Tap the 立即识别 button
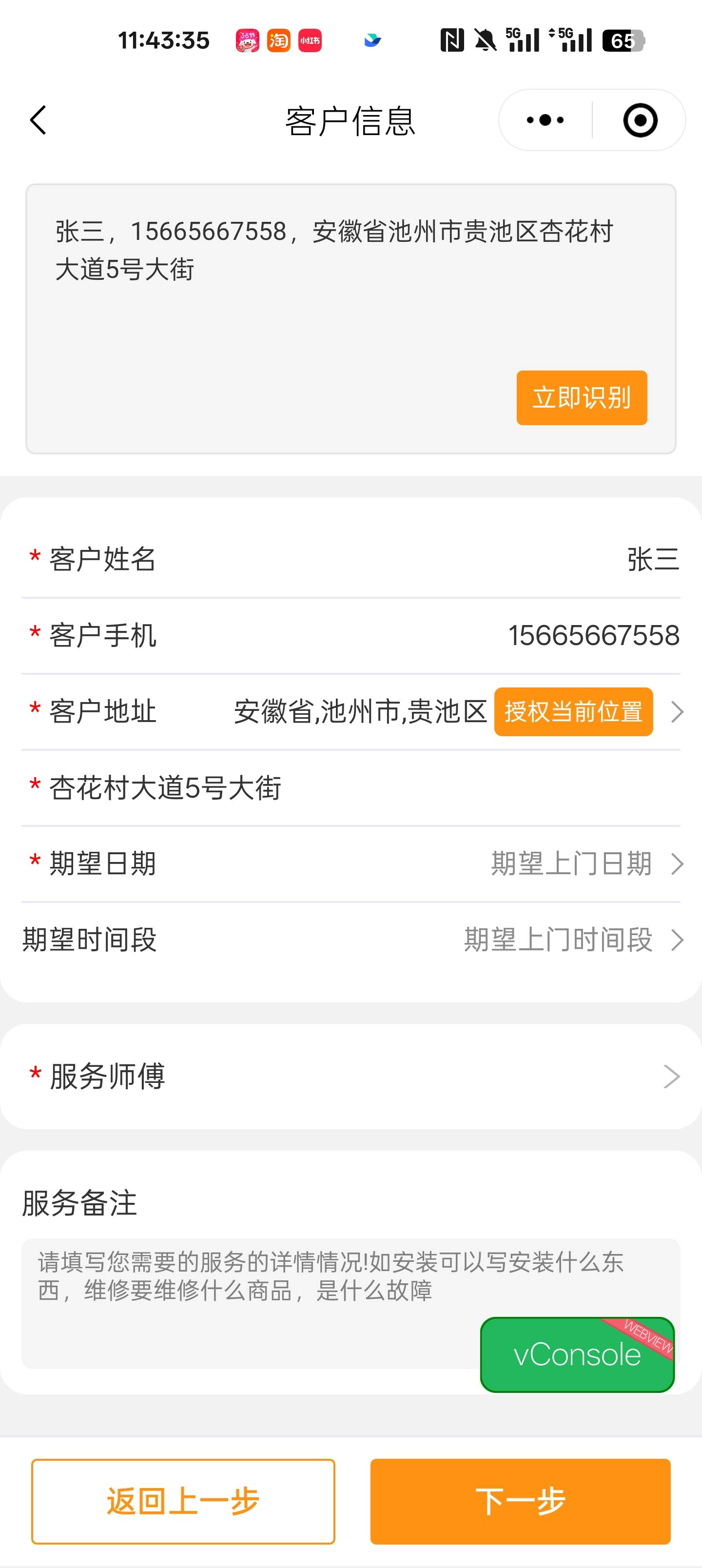This screenshot has height=1568, width=702. pyautogui.click(x=582, y=397)
